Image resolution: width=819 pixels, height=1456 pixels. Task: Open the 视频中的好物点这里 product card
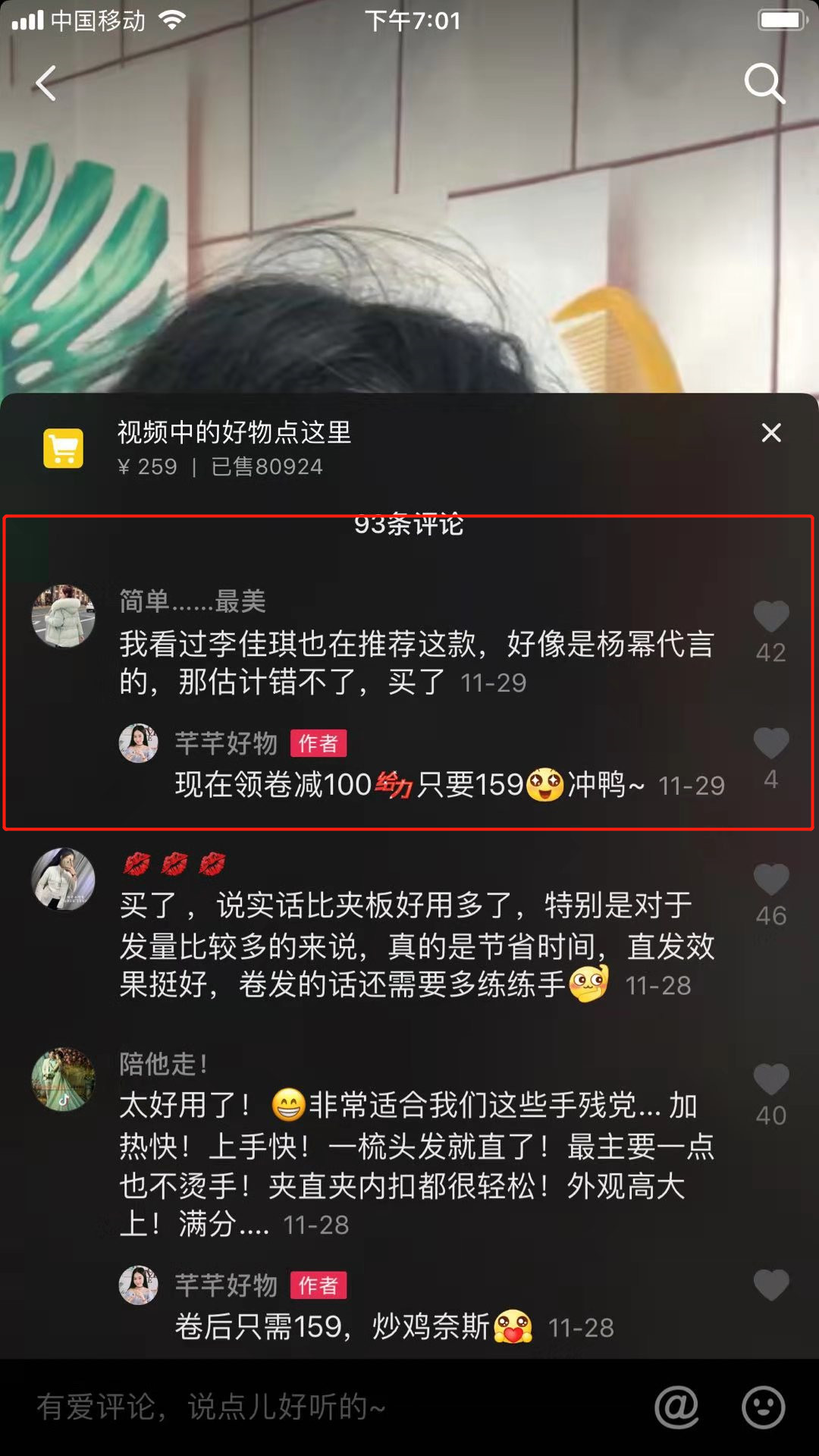234,448
